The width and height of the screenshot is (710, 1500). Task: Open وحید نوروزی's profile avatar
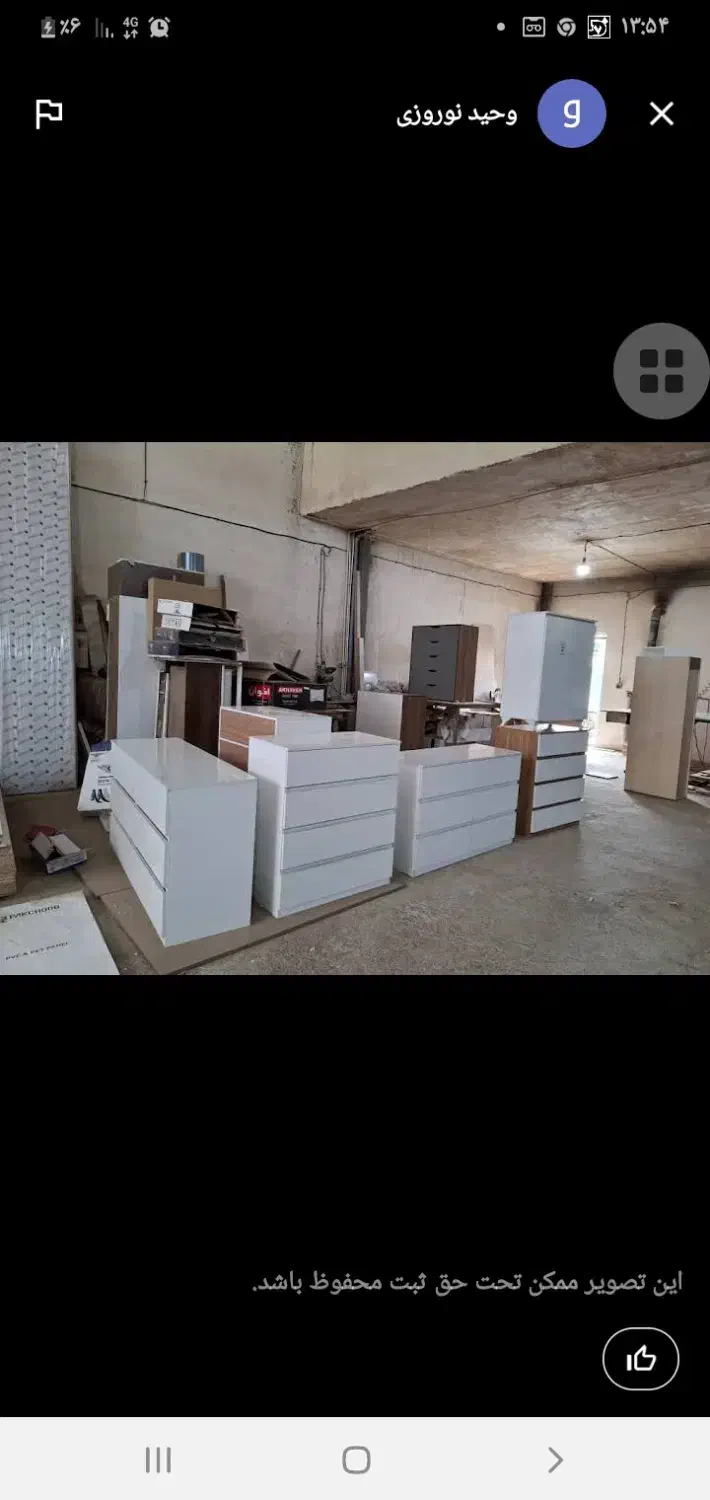pyautogui.click(x=571, y=114)
